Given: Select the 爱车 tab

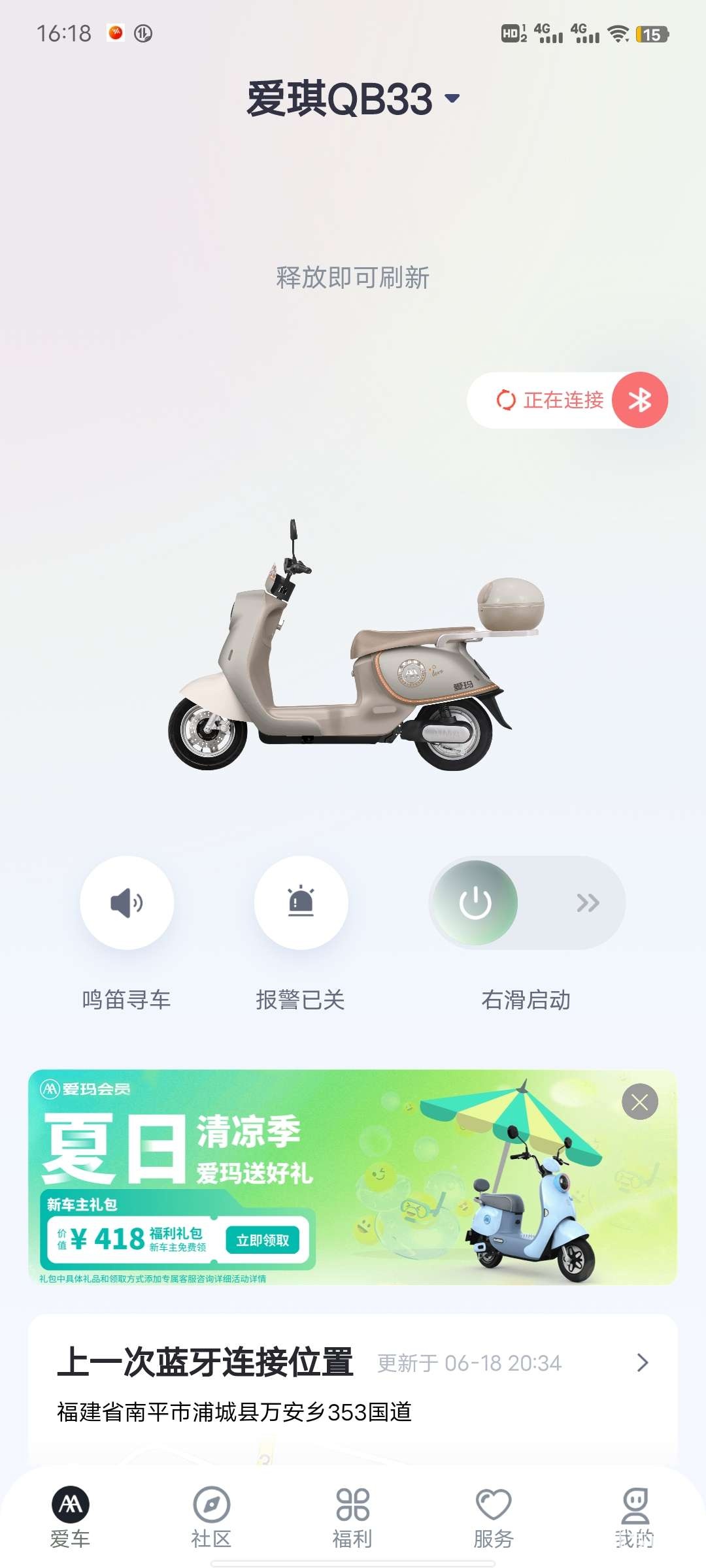Looking at the screenshot, I should point(71,1517).
